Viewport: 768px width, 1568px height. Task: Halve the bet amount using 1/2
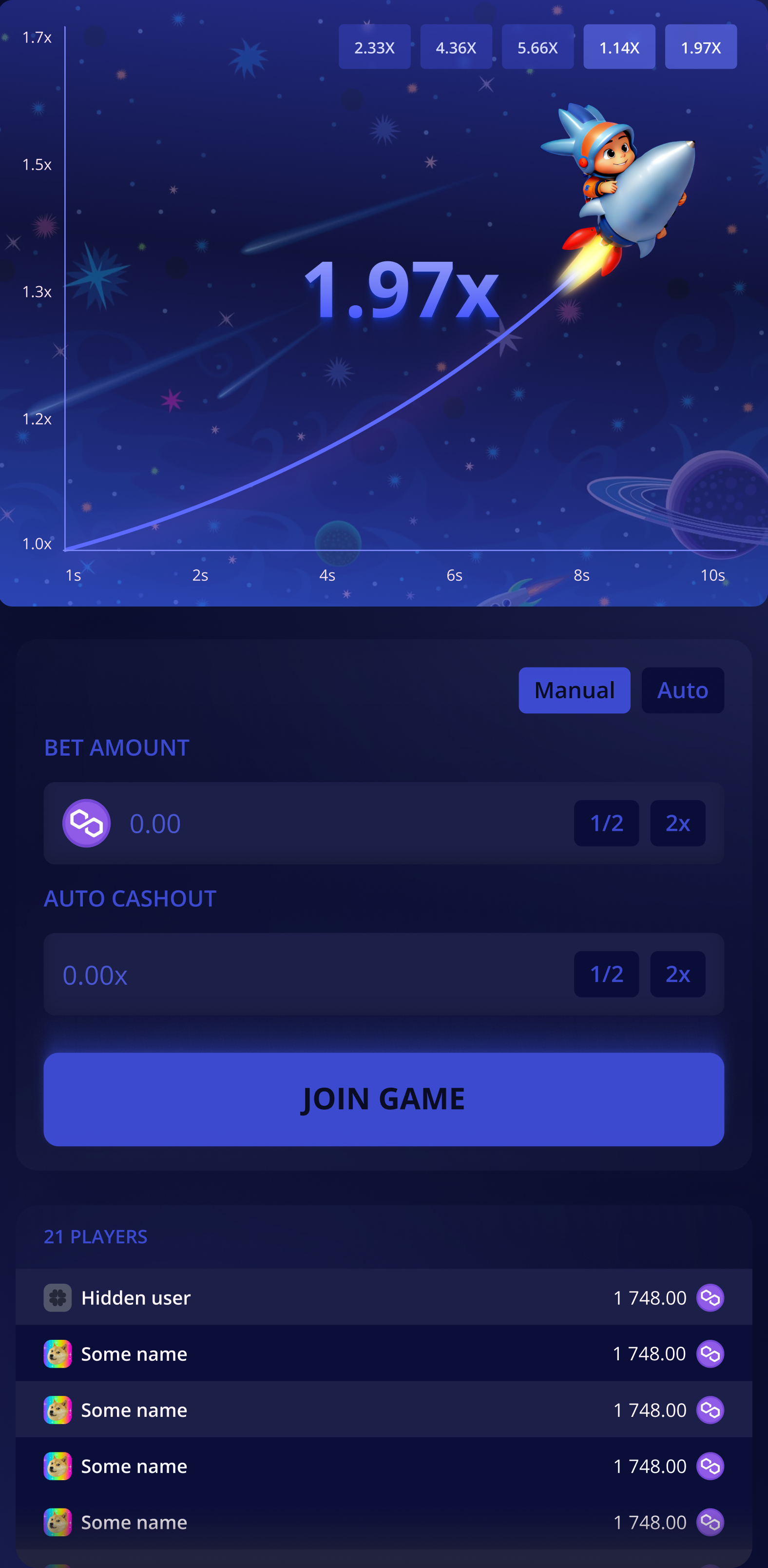(x=606, y=823)
